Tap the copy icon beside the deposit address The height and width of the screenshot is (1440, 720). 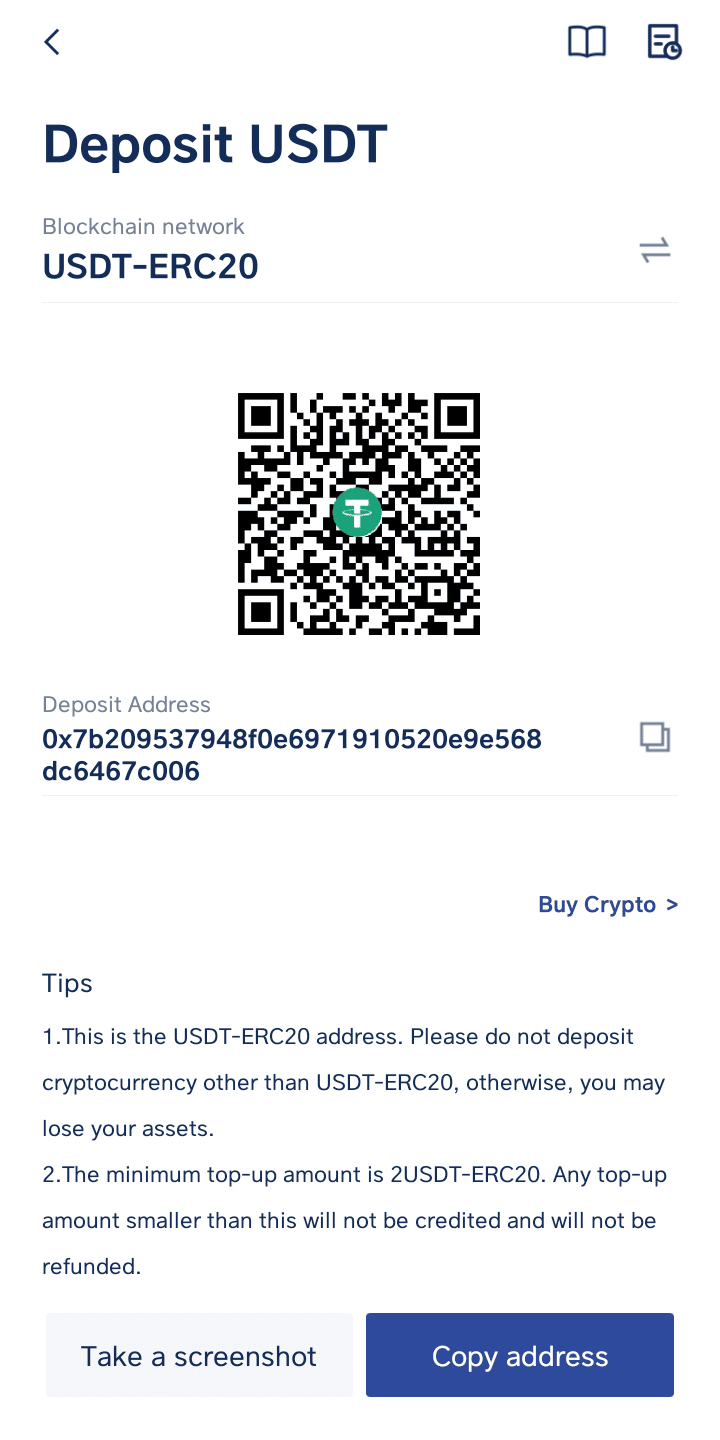(655, 738)
